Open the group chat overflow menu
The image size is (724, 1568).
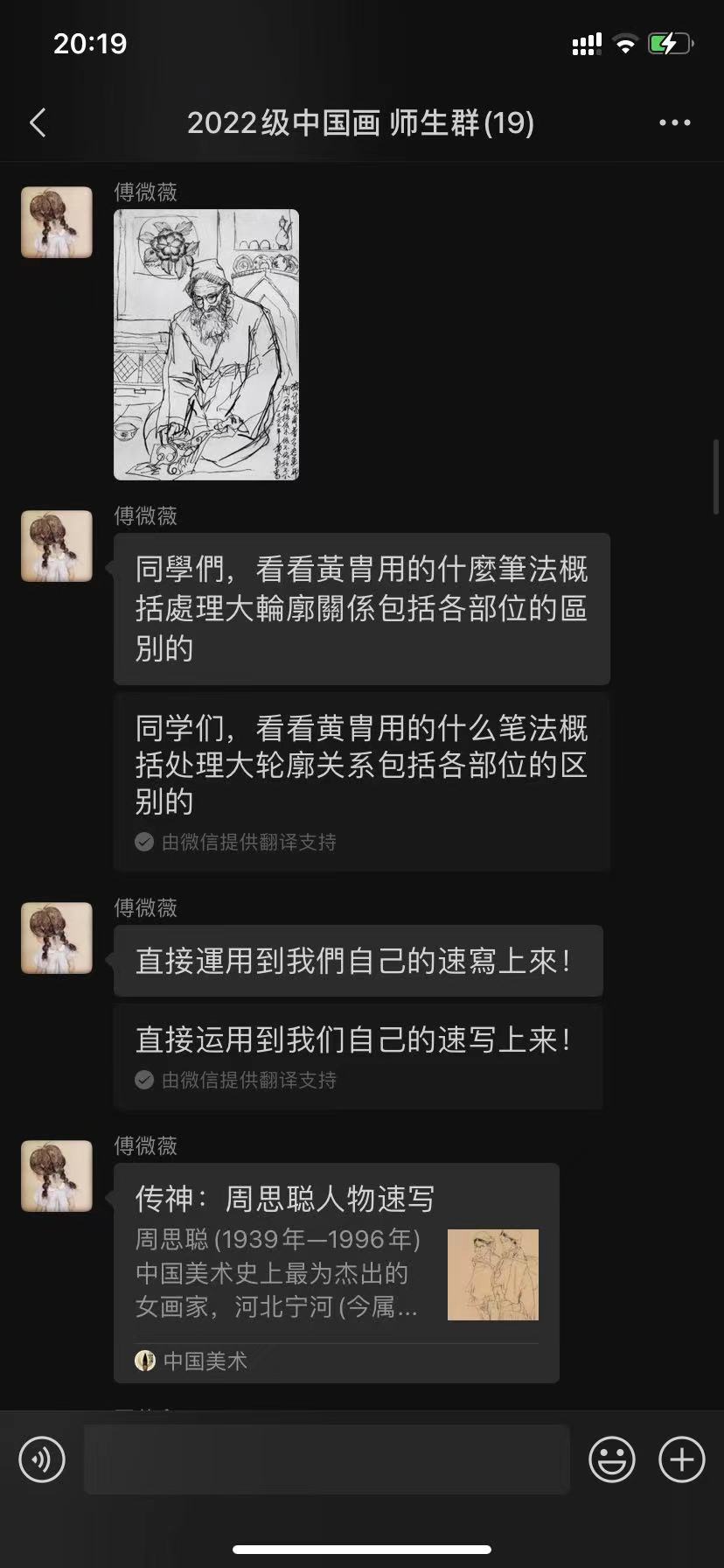(674, 123)
